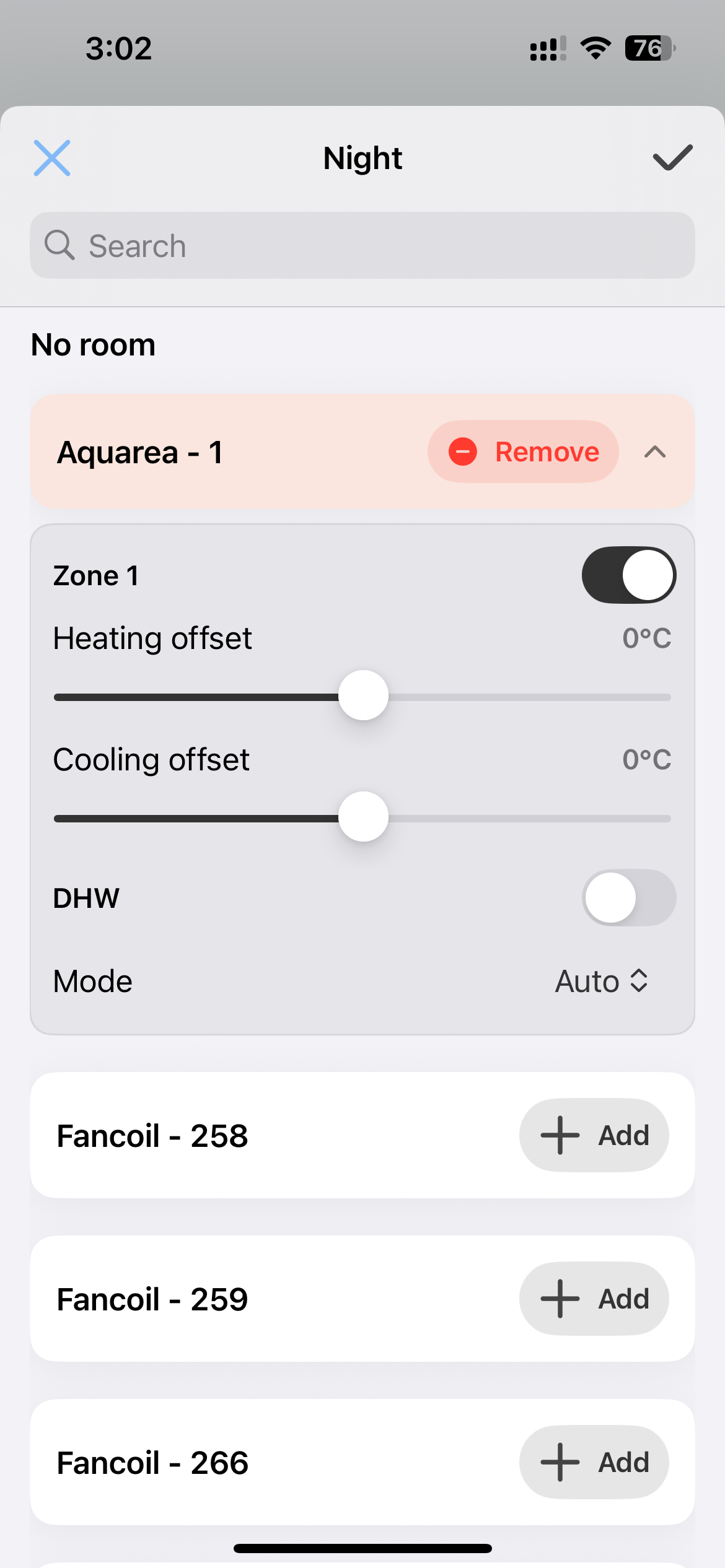725x1568 pixels.
Task: Add Fancoil - 258 to the scene
Action: [x=594, y=1136]
